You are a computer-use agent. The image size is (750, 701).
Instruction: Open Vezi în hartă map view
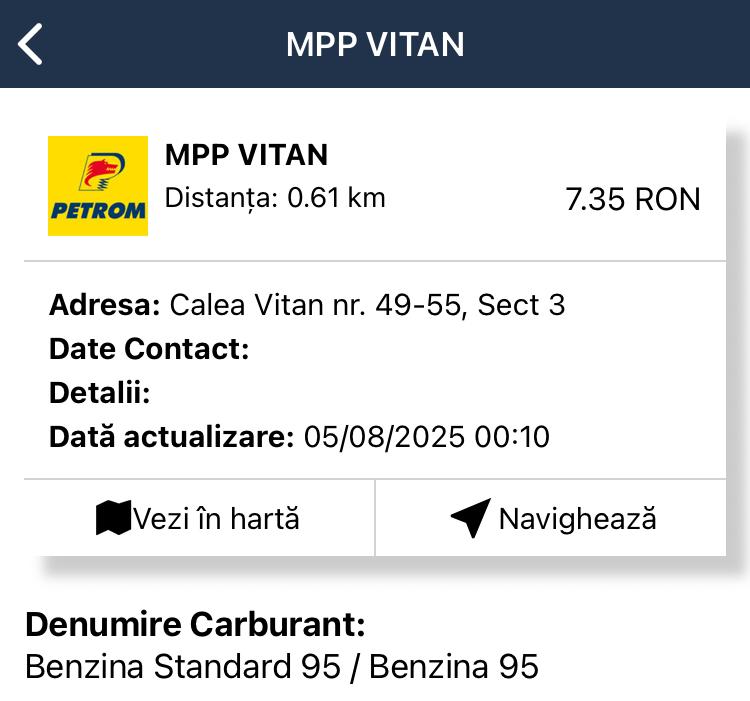click(x=199, y=519)
